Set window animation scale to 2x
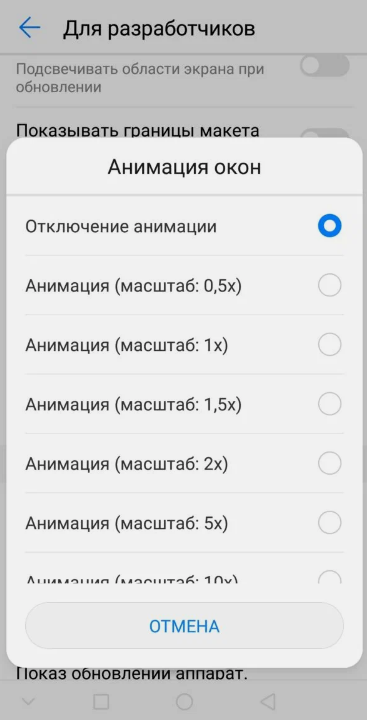This screenshot has width=367, height=720. click(x=184, y=463)
